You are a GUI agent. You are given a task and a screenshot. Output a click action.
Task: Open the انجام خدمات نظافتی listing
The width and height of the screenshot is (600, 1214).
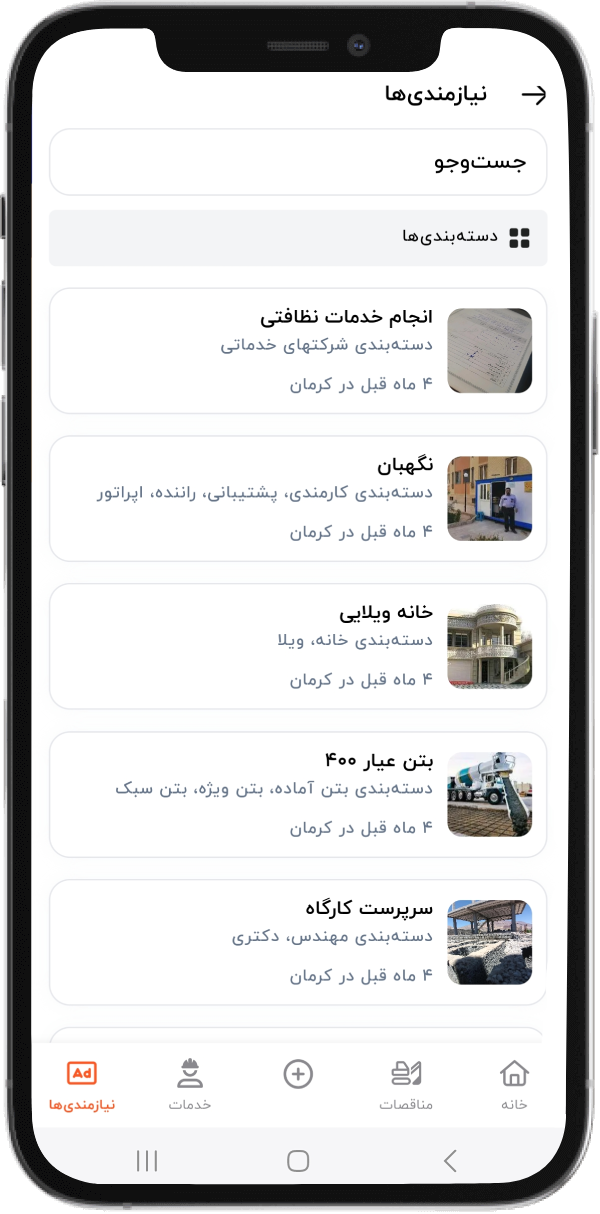pyautogui.click(x=298, y=351)
